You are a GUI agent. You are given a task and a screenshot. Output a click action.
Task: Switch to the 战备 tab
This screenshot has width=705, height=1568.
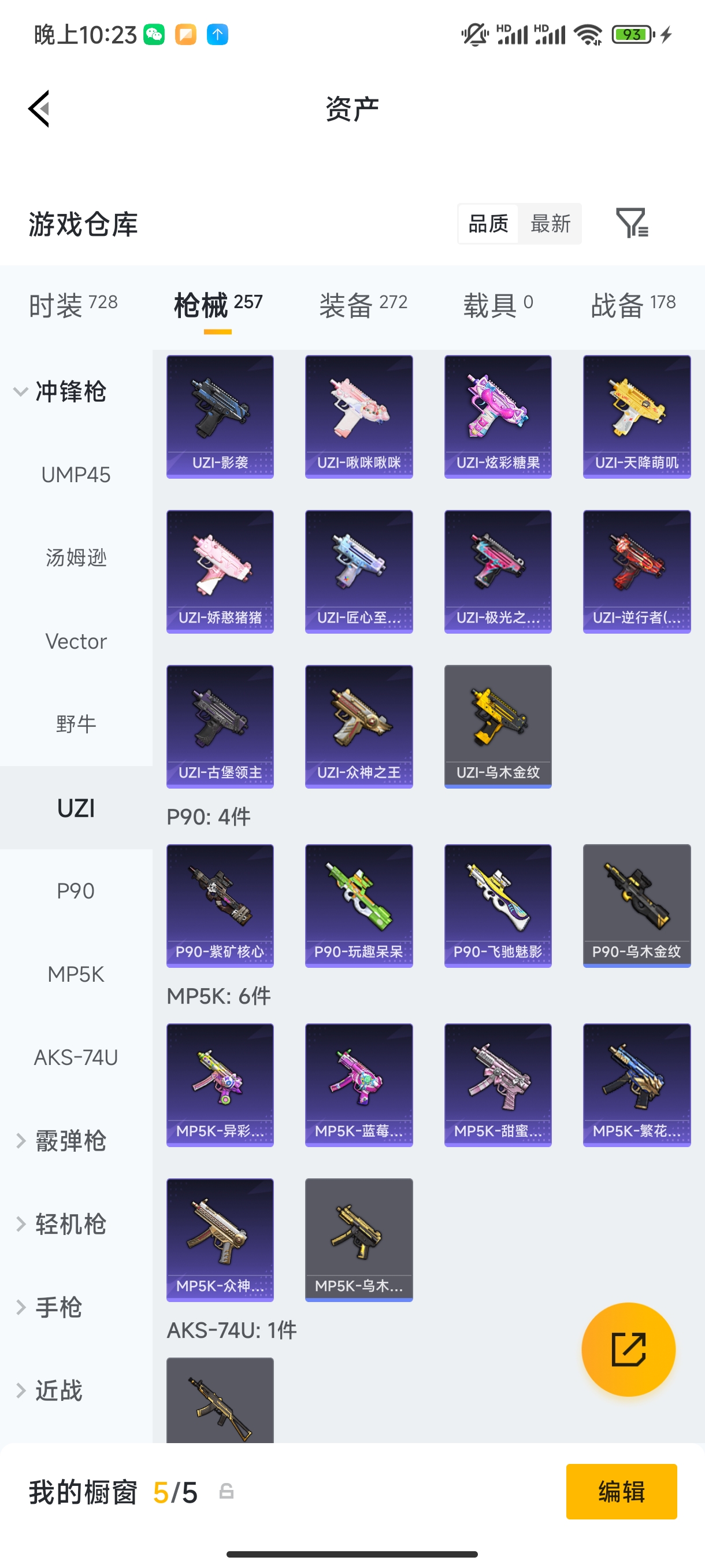click(x=633, y=304)
